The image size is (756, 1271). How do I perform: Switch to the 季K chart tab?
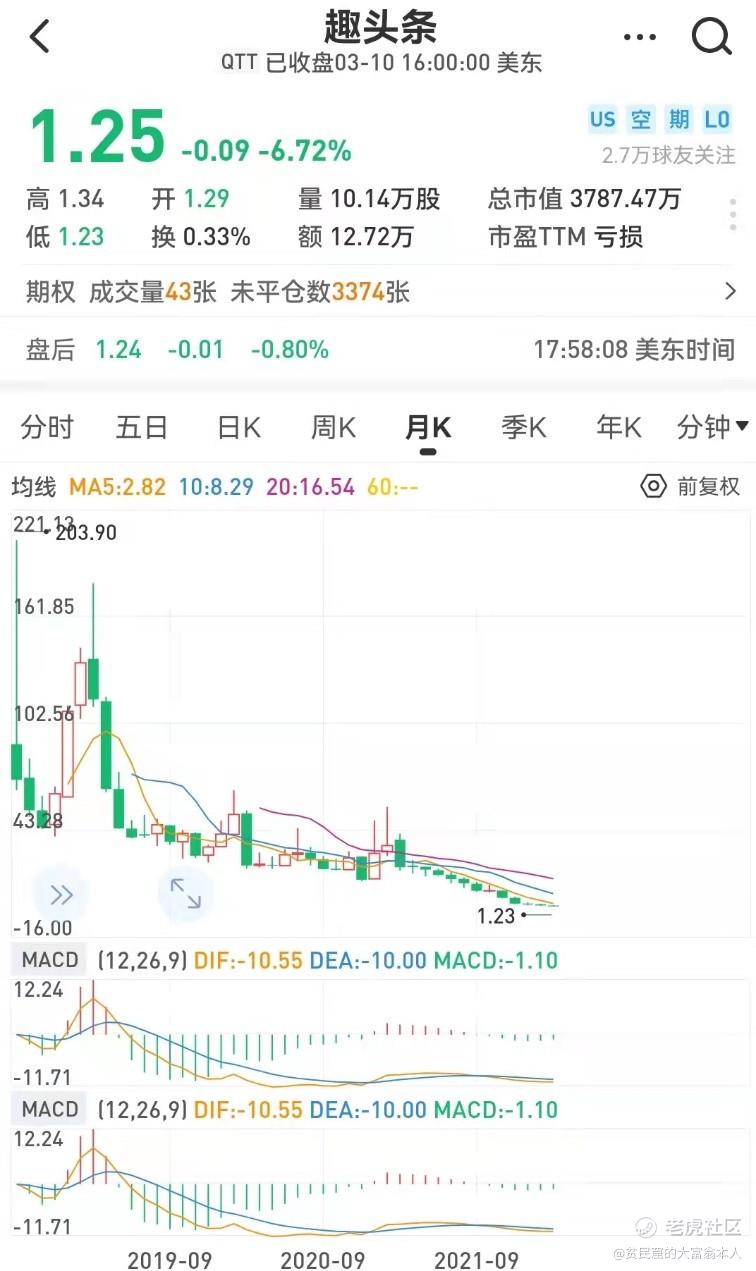click(523, 428)
